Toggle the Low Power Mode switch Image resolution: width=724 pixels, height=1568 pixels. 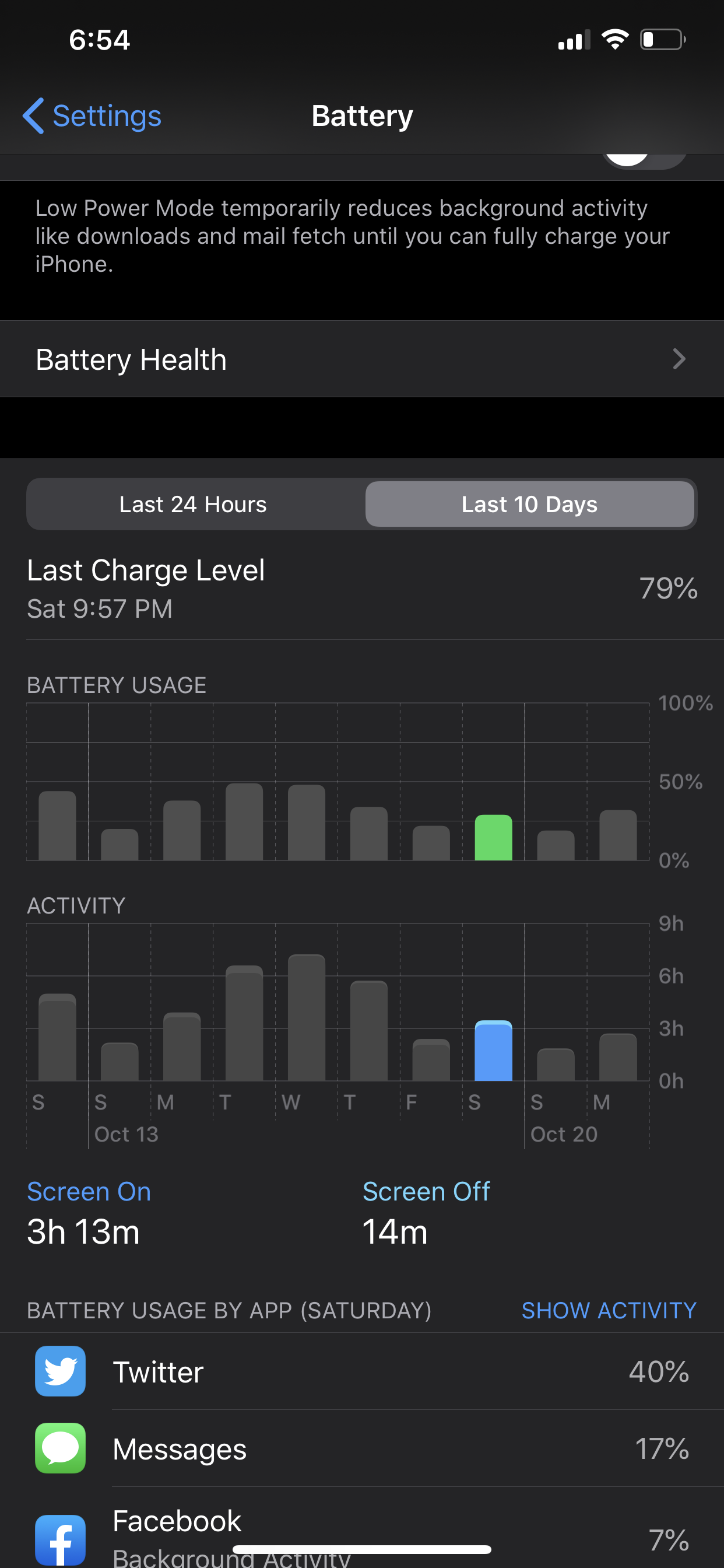click(644, 160)
